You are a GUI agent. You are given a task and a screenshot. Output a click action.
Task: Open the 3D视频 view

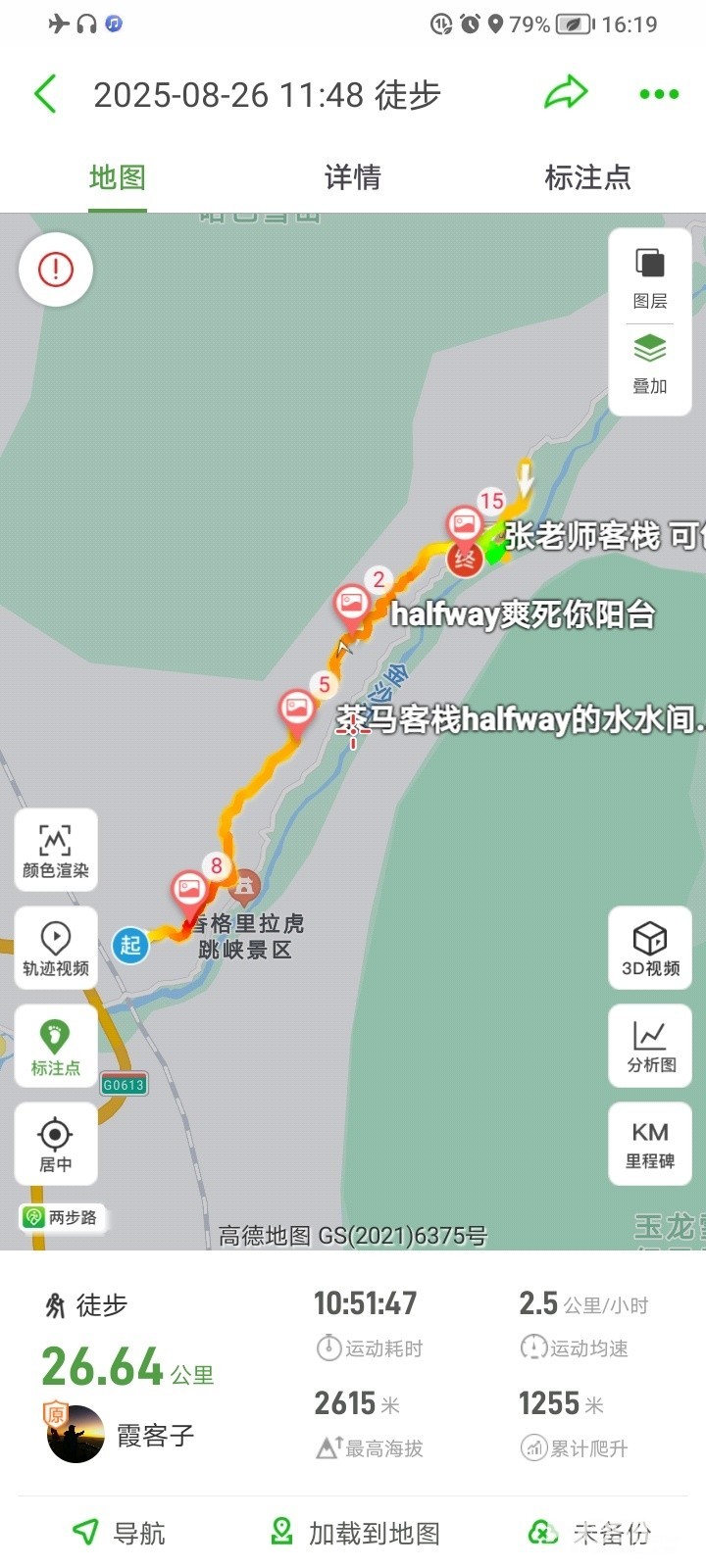click(650, 948)
